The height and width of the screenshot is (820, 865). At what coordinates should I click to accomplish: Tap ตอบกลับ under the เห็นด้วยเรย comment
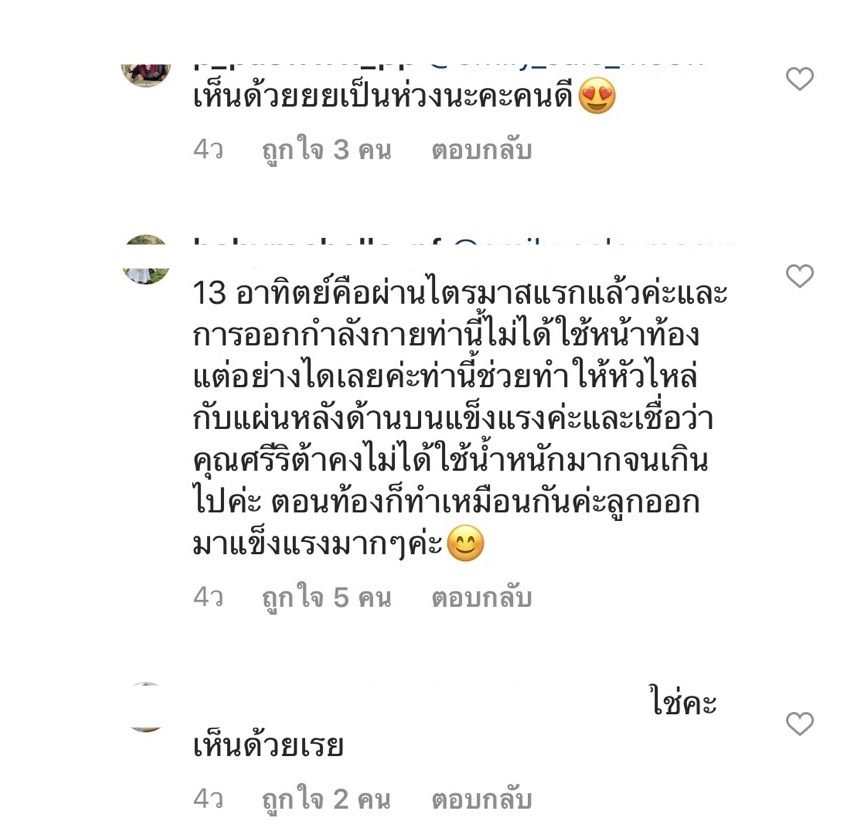point(481,800)
